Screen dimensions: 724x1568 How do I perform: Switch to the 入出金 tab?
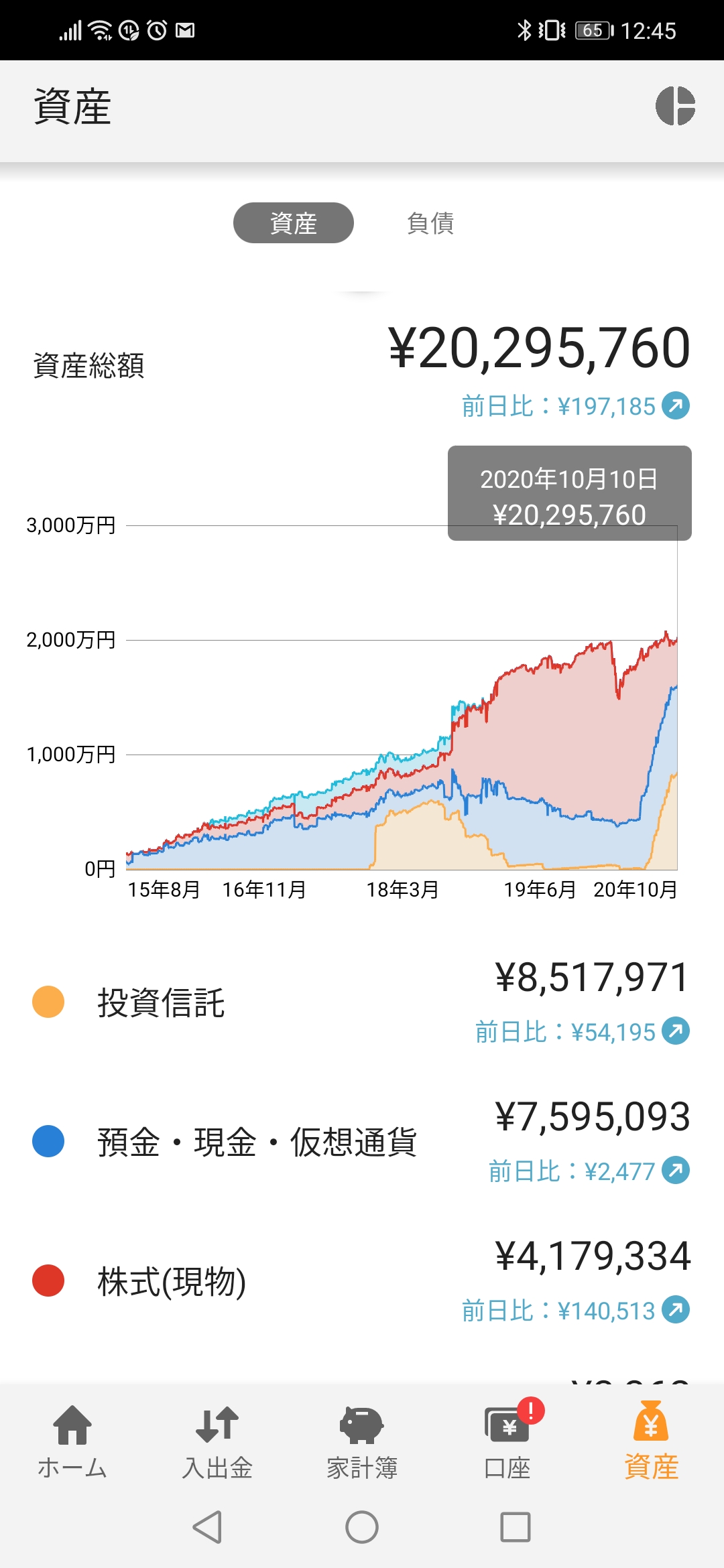[x=217, y=1441]
